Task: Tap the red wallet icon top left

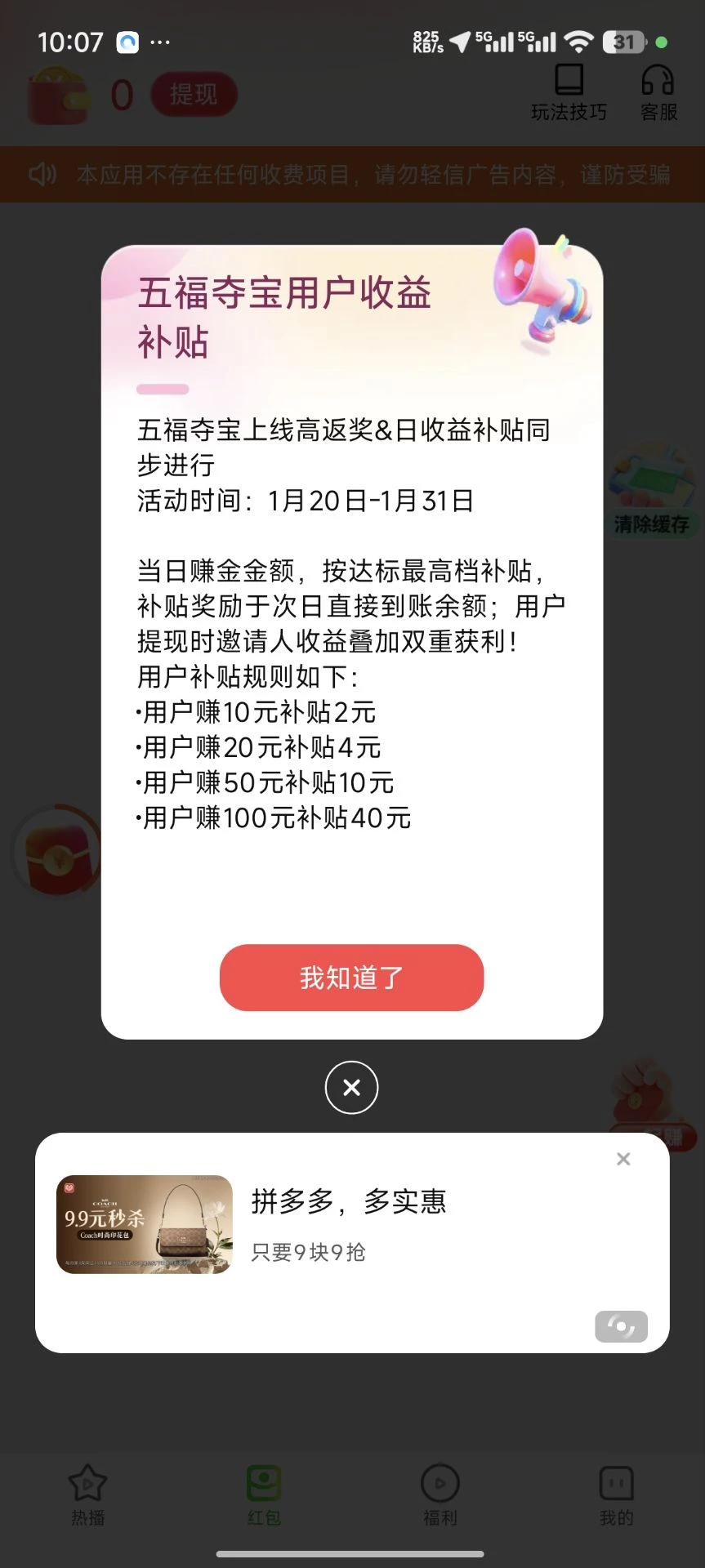Action: [57, 92]
